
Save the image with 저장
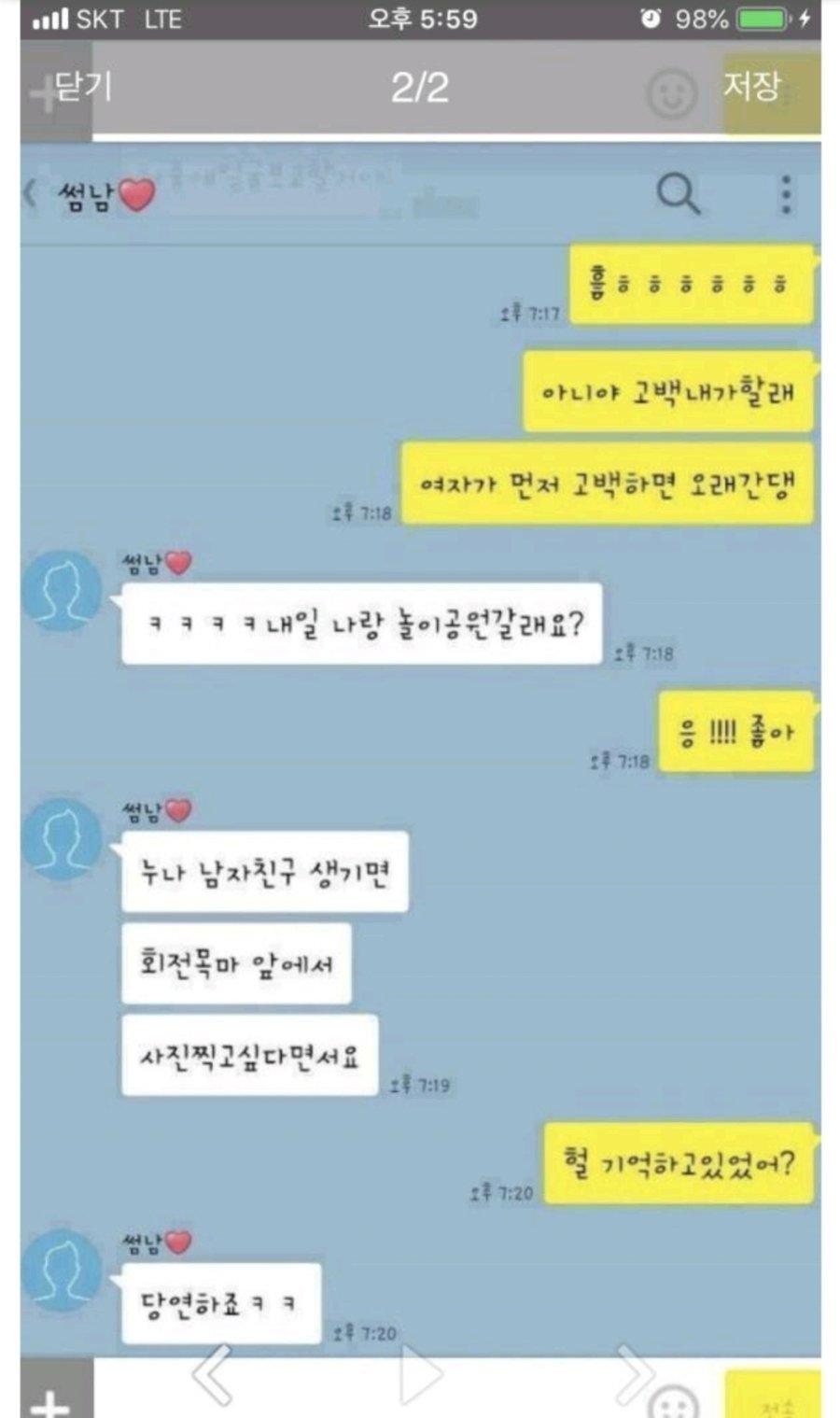752,87
